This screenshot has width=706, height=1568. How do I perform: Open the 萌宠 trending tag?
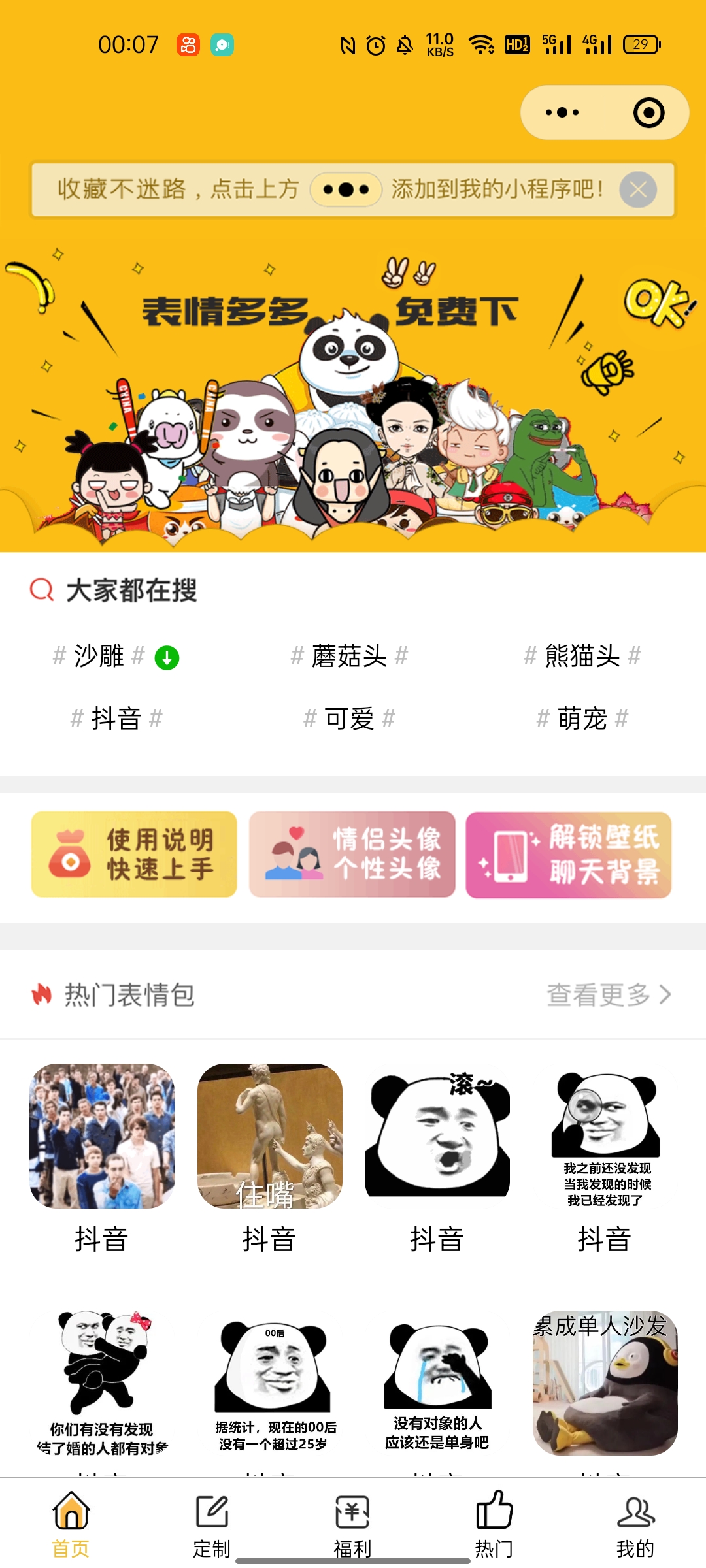click(582, 719)
